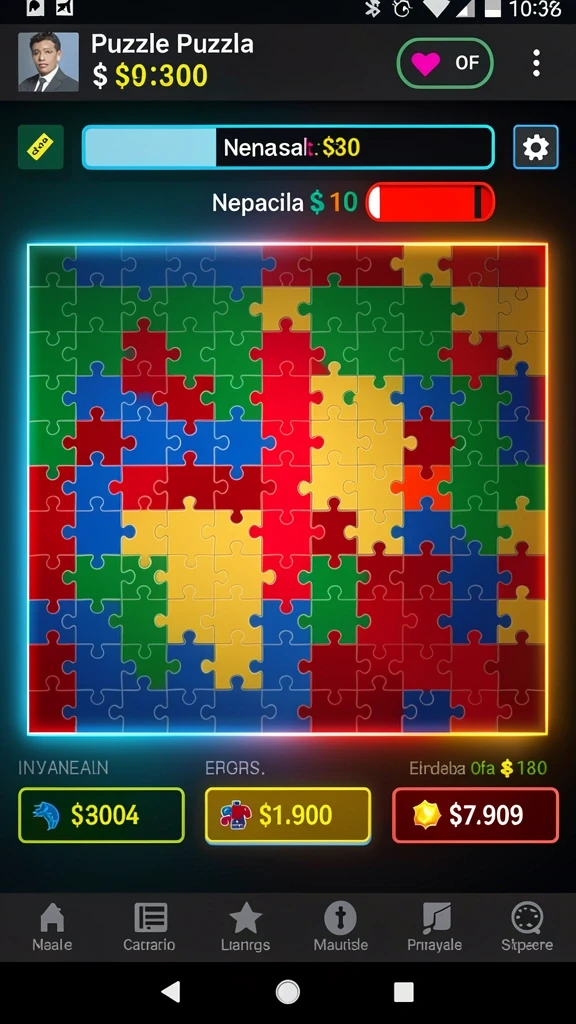Switch to the Pniayale tab
The height and width of the screenshot is (1024, 576).
(x=435, y=927)
